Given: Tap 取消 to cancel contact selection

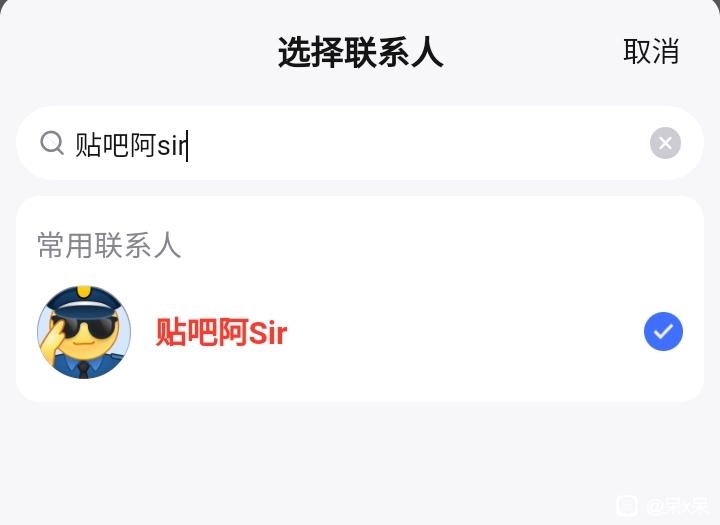Looking at the screenshot, I should (651, 51).
